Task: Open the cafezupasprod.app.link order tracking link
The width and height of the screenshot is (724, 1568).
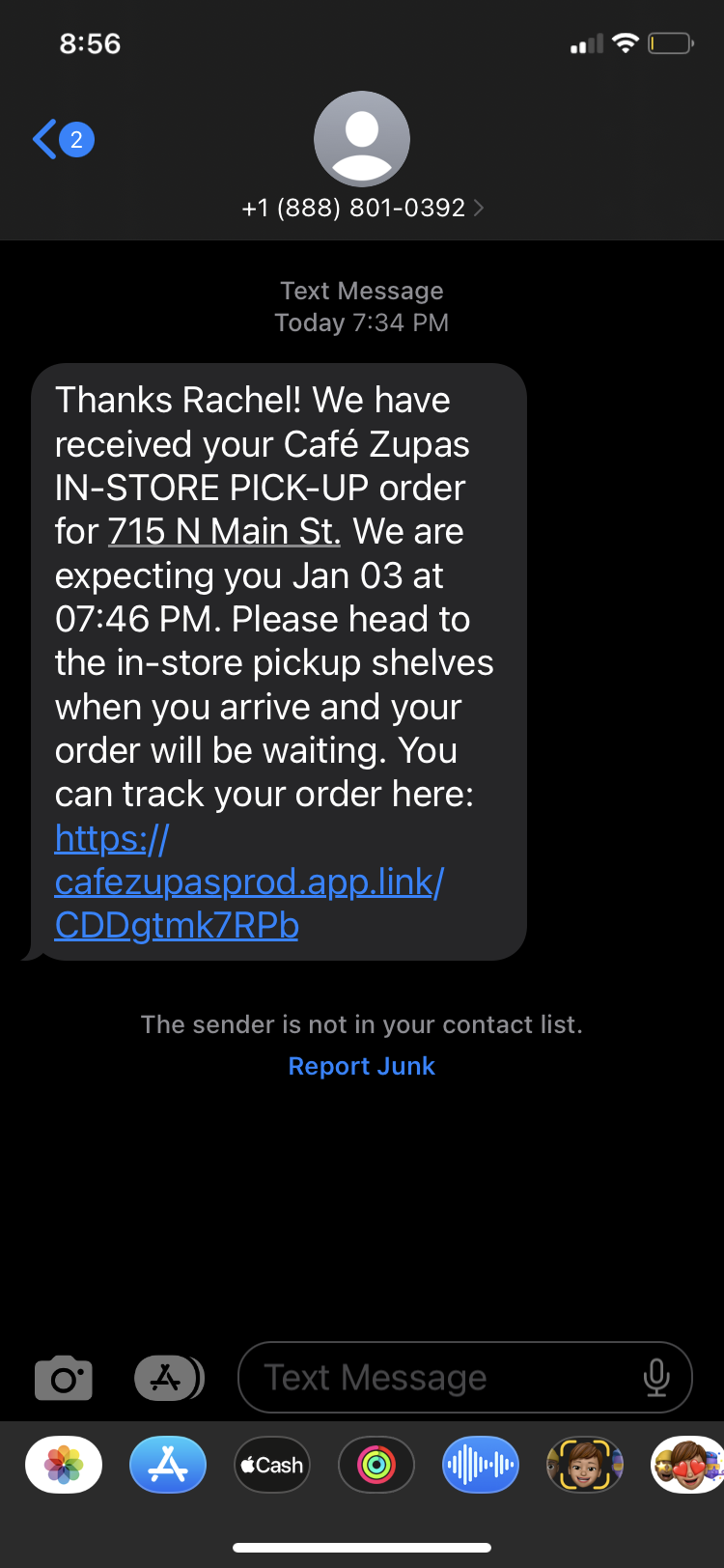Action: coord(248,882)
